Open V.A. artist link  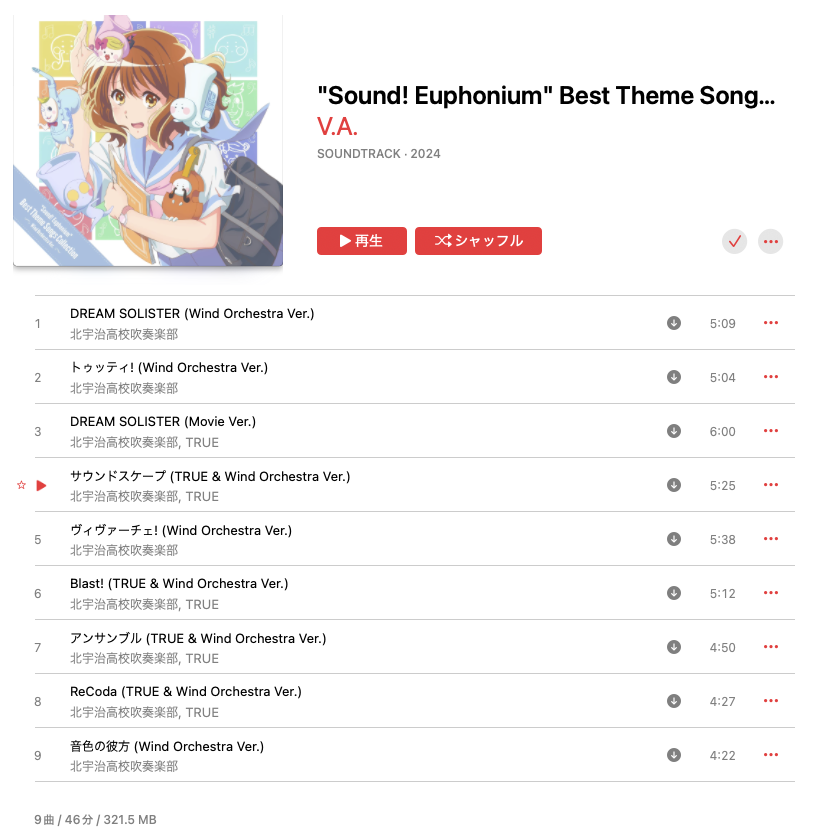[x=337, y=127]
